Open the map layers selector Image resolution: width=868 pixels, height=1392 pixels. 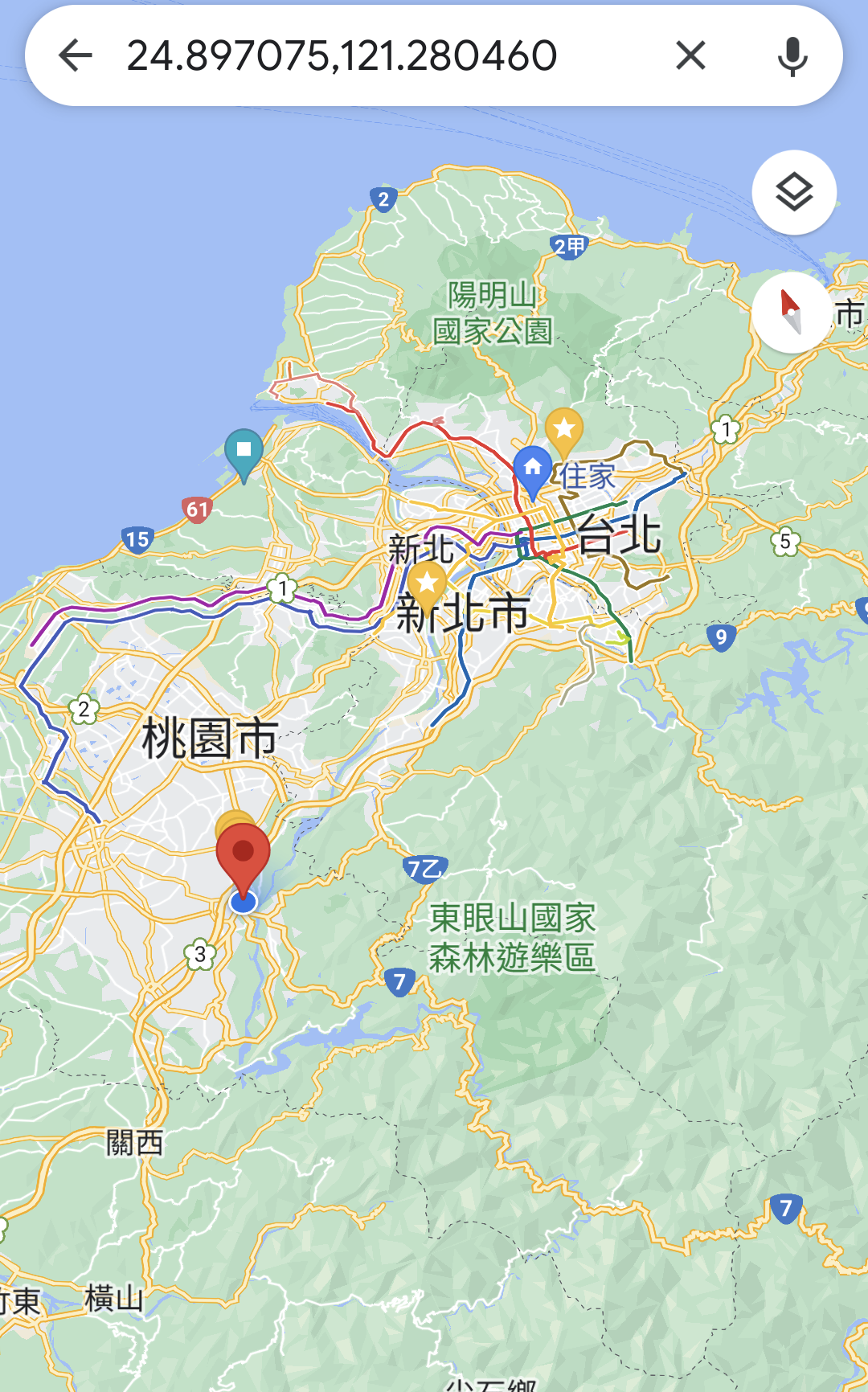(x=794, y=192)
